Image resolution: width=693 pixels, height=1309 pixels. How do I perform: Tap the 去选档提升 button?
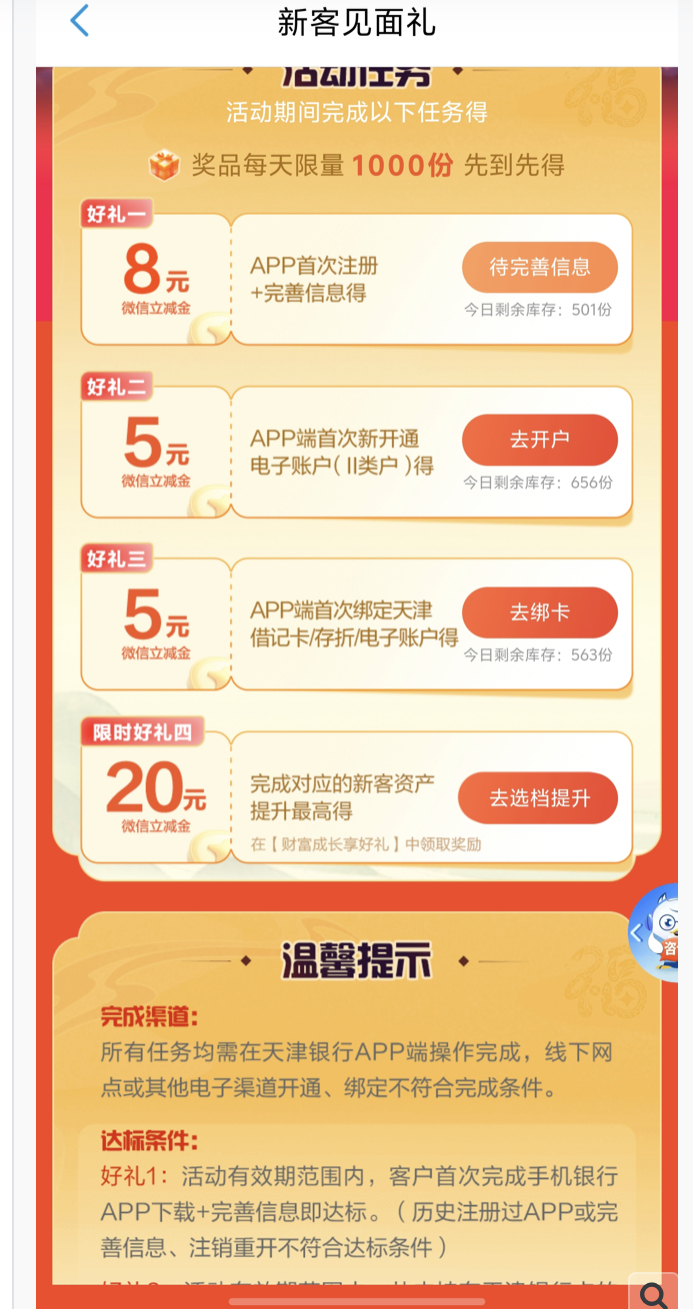coord(538,798)
